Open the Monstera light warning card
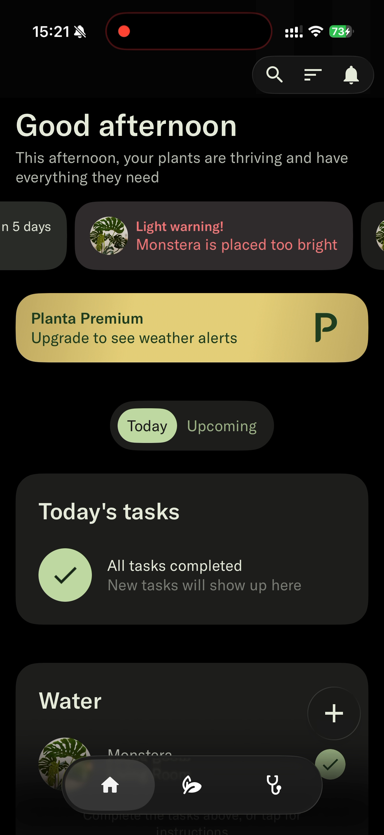The width and height of the screenshot is (384, 835). point(214,235)
